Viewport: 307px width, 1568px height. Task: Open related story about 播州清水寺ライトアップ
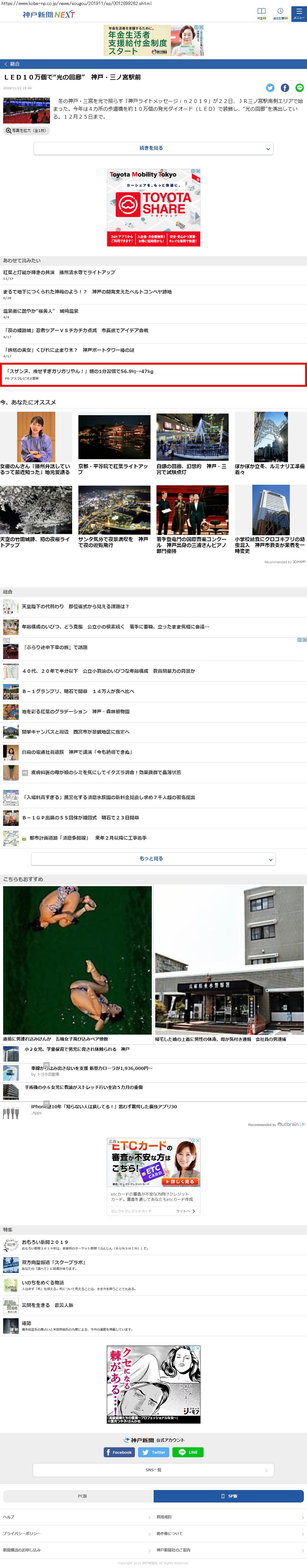[x=59, y=273]
